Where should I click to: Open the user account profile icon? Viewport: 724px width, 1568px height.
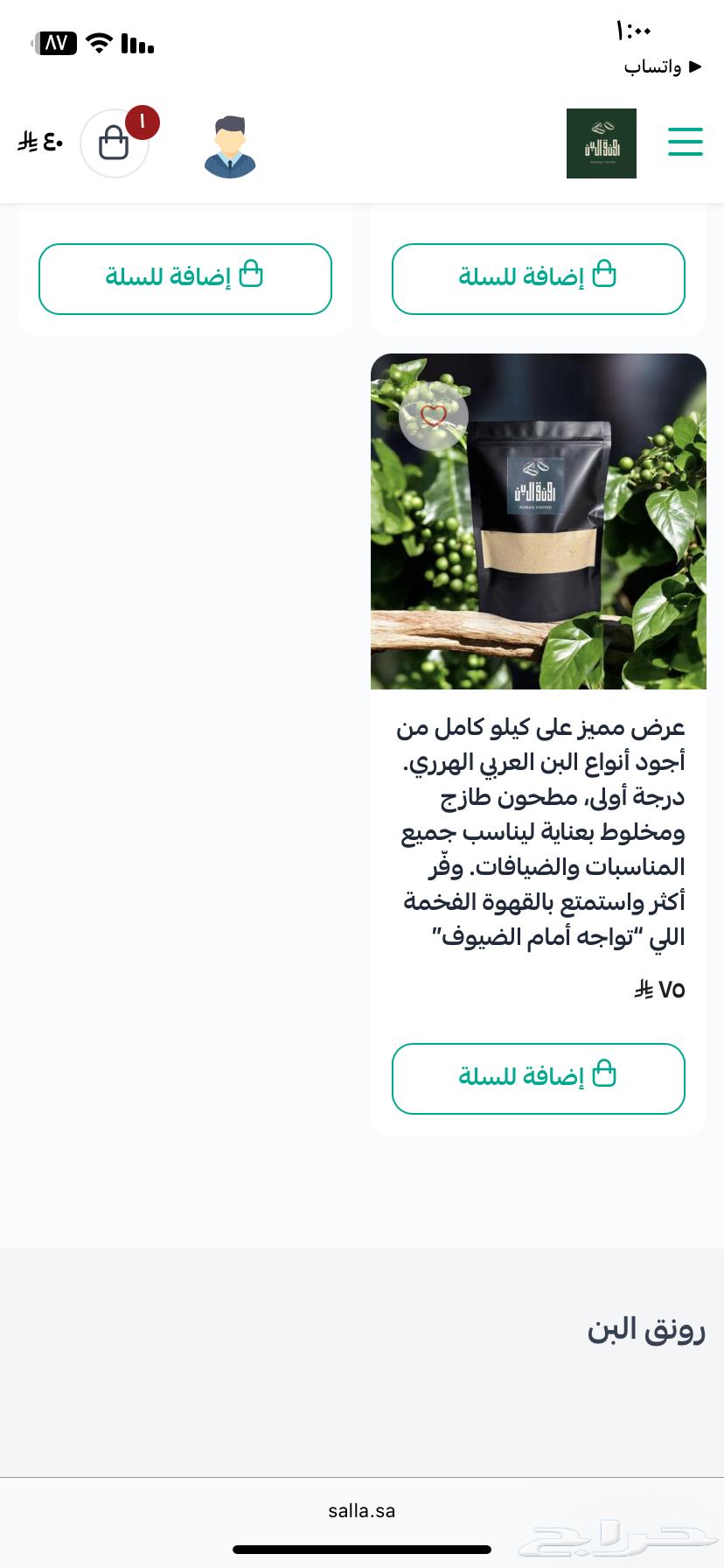tap(229, 143)
